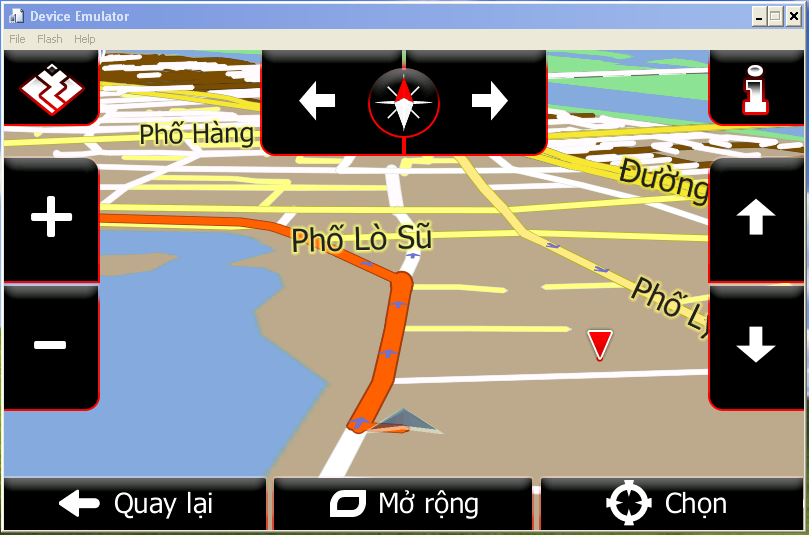Image resolution: width=809 pixels, height=535 pixels.
Task: Tilt the map view down
Action: coord(756,345)
